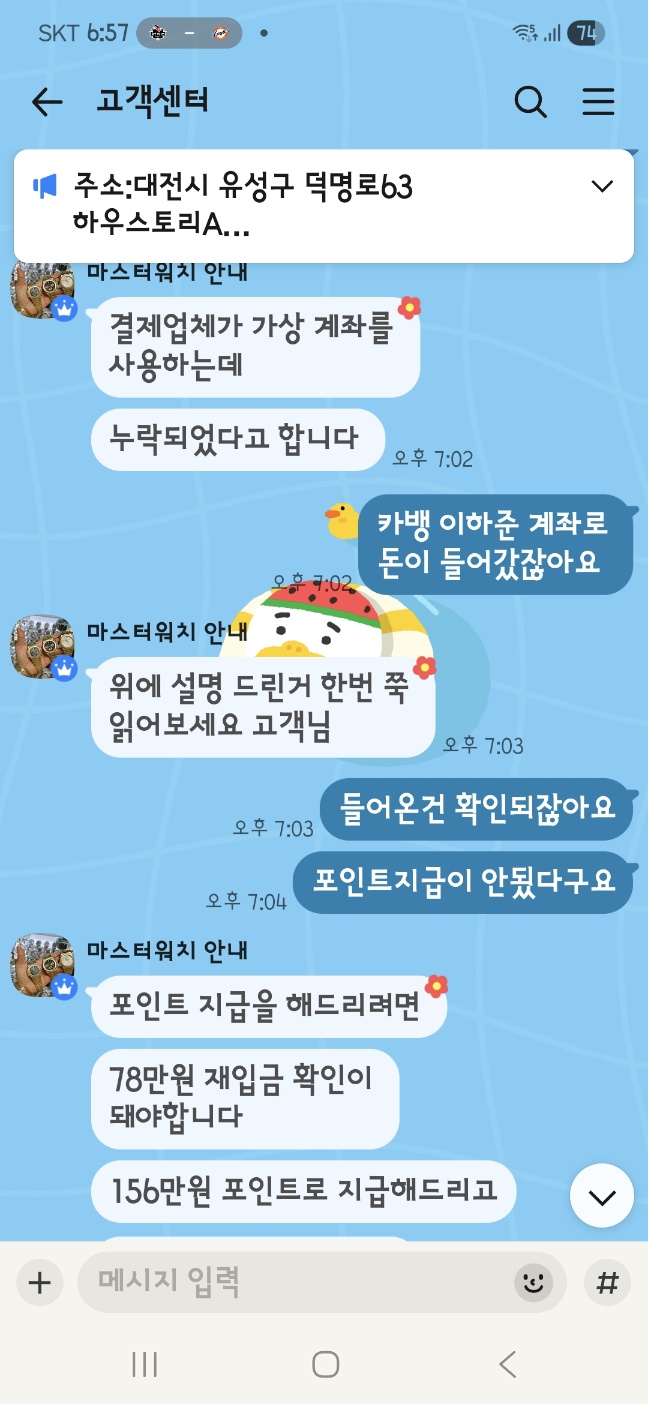Open the chat room hamburger menu
Screen dimensions: 648x1404
coord(598,102)
